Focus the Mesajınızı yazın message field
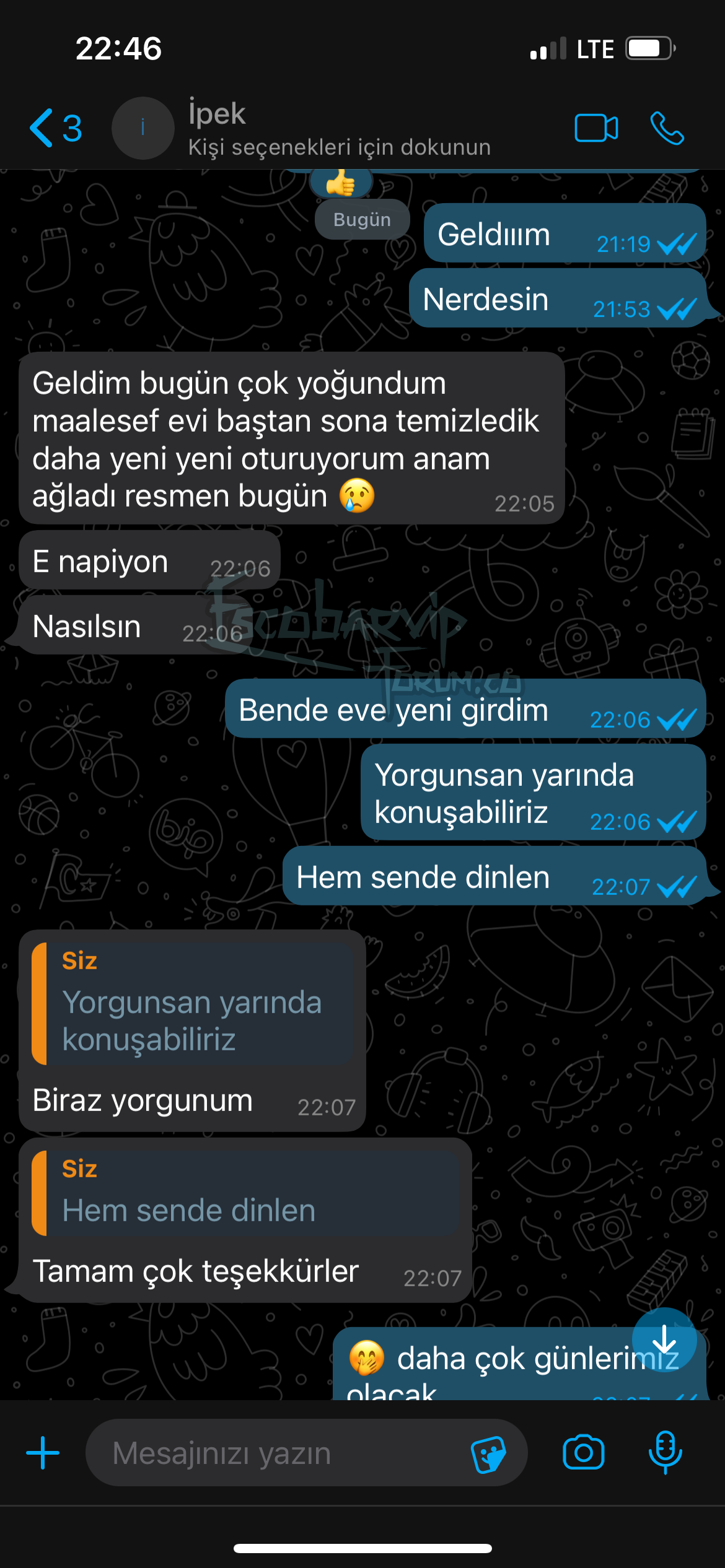725x1568 pixels. coord(279,1453)
